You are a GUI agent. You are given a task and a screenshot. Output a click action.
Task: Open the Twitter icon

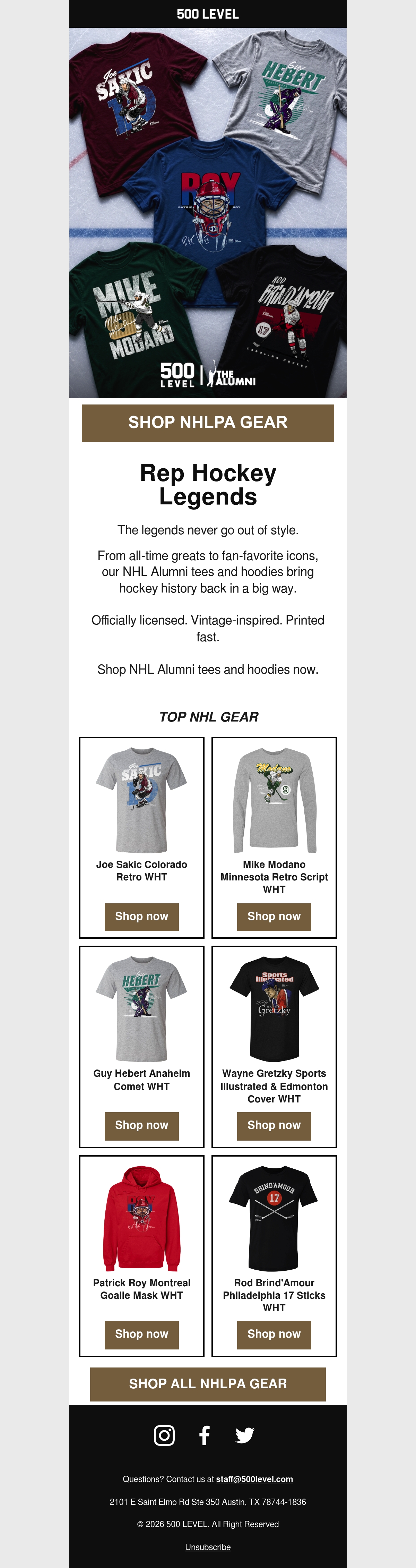pyautogui.click(x=245, y=1435)
